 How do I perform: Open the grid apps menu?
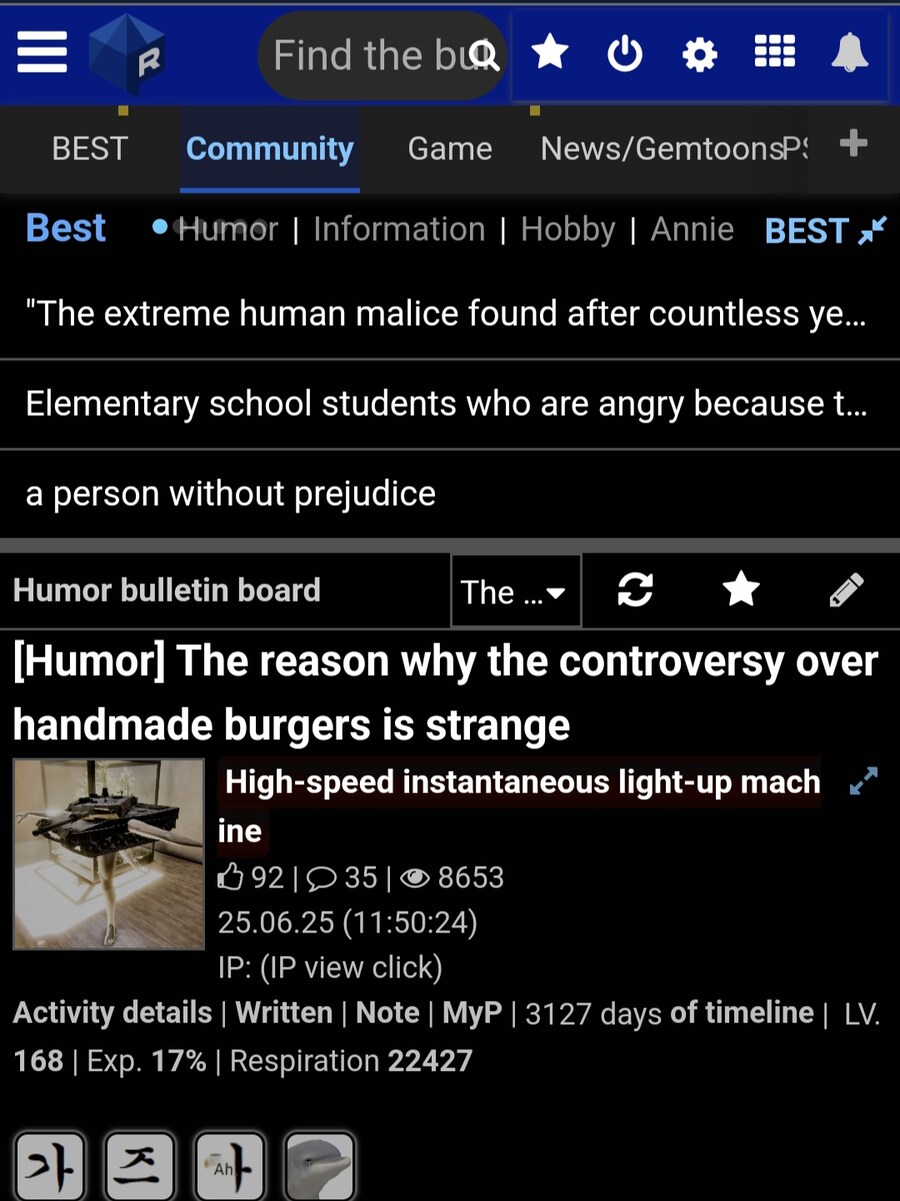click(x=775, y=52)
